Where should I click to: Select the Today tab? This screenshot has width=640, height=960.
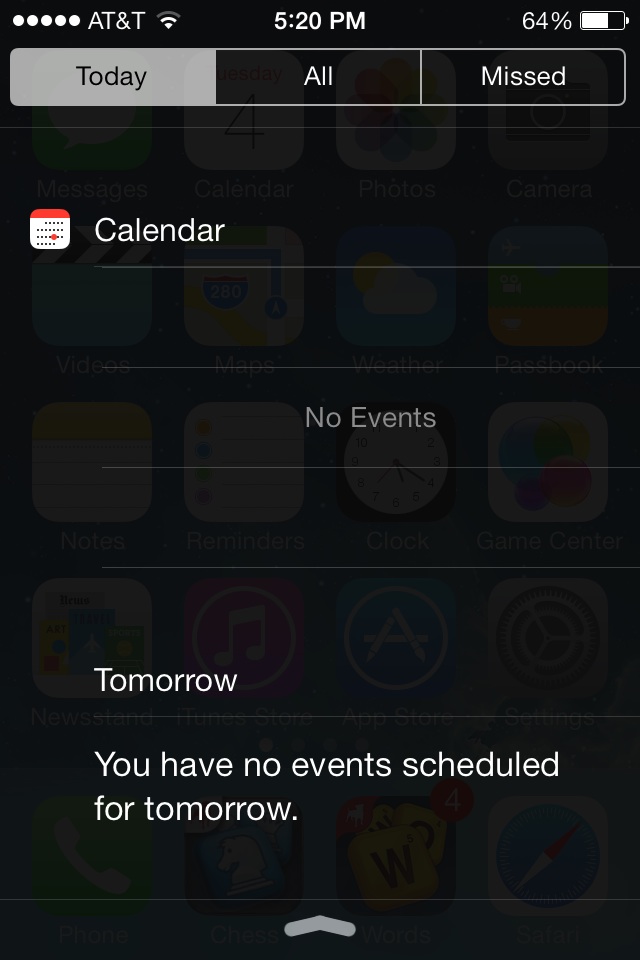coord(111,77)
